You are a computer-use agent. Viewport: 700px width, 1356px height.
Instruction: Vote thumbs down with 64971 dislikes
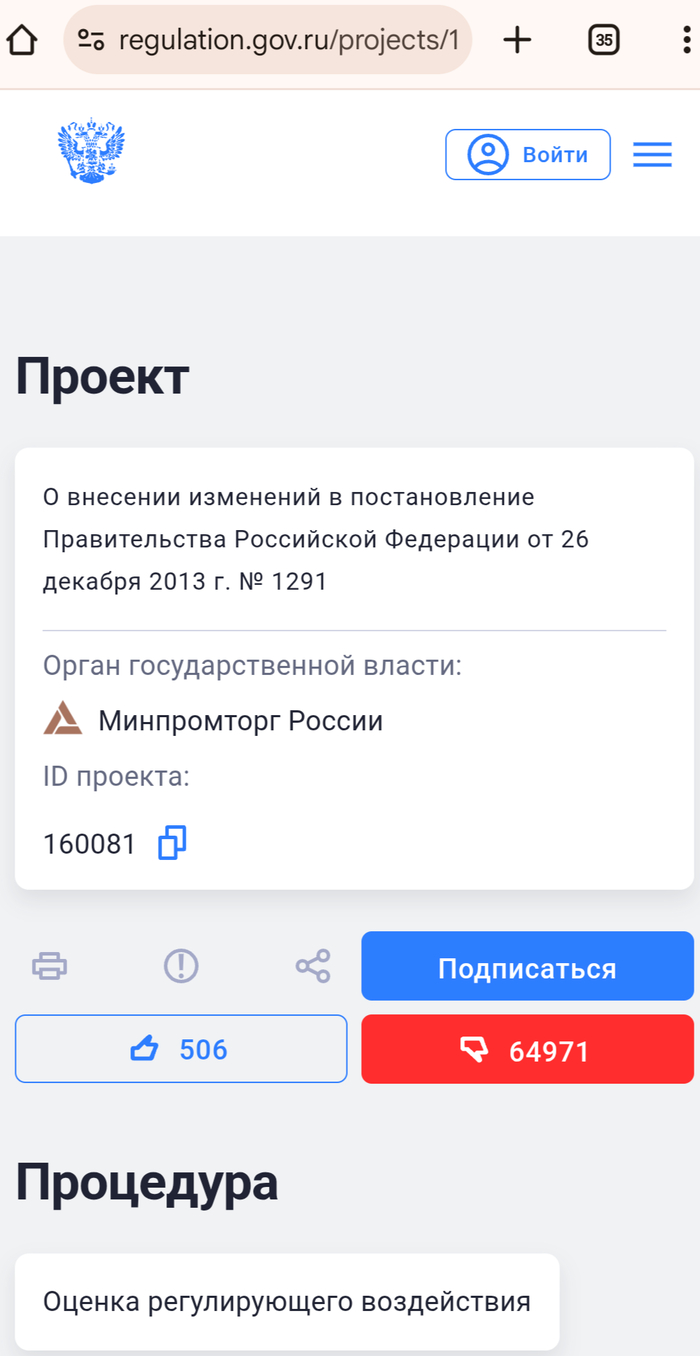click(527, 1050)
